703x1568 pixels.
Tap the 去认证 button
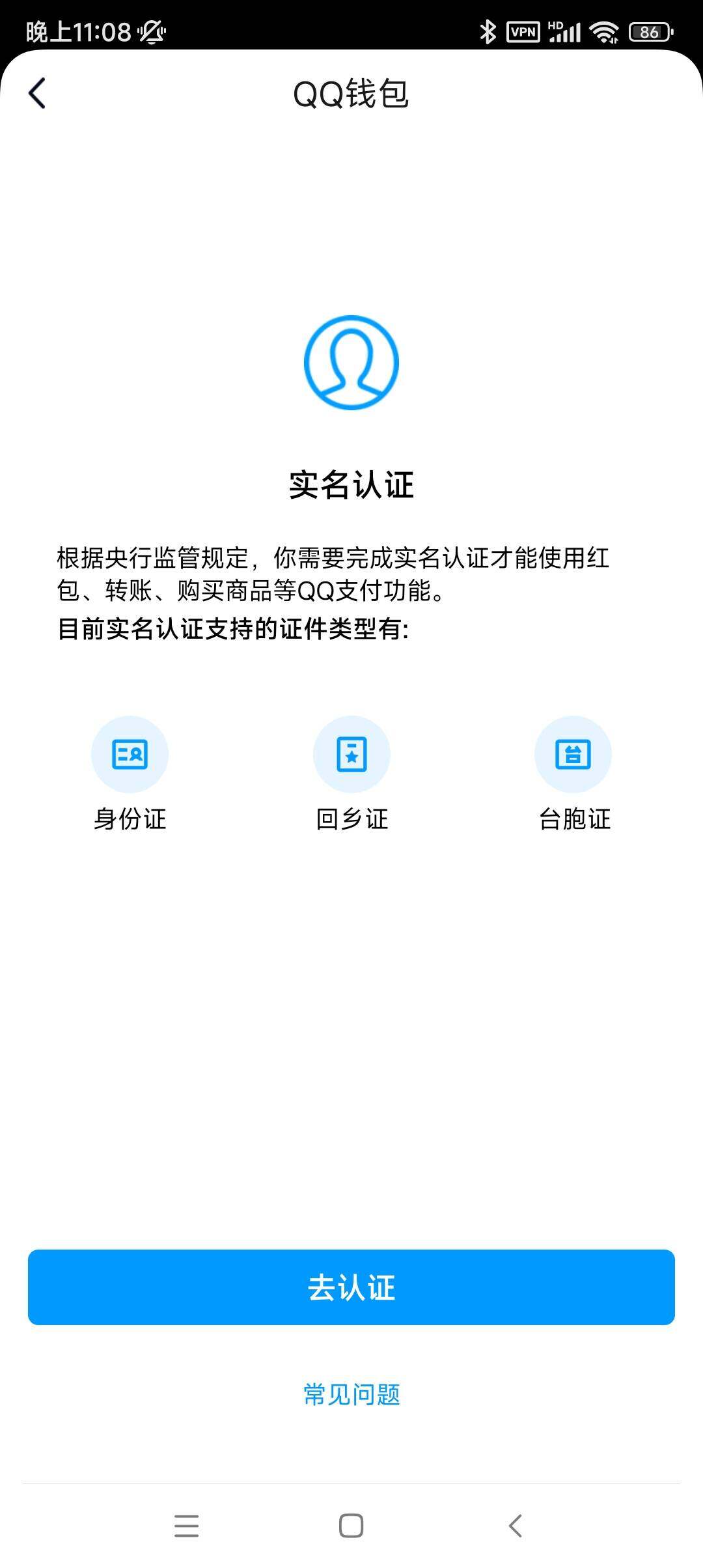click(x=351, y=1287)
